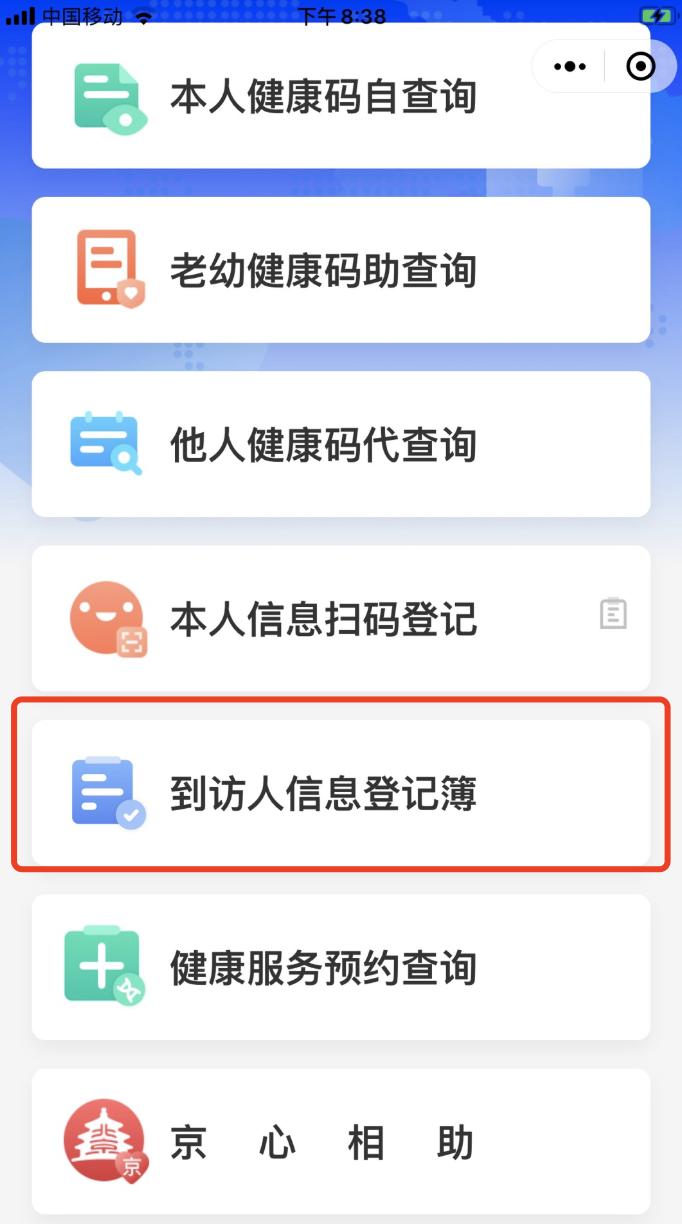Go to 健康服务预约查询
This screenshot has height=1224, width=682.
[x=322, y=968]
